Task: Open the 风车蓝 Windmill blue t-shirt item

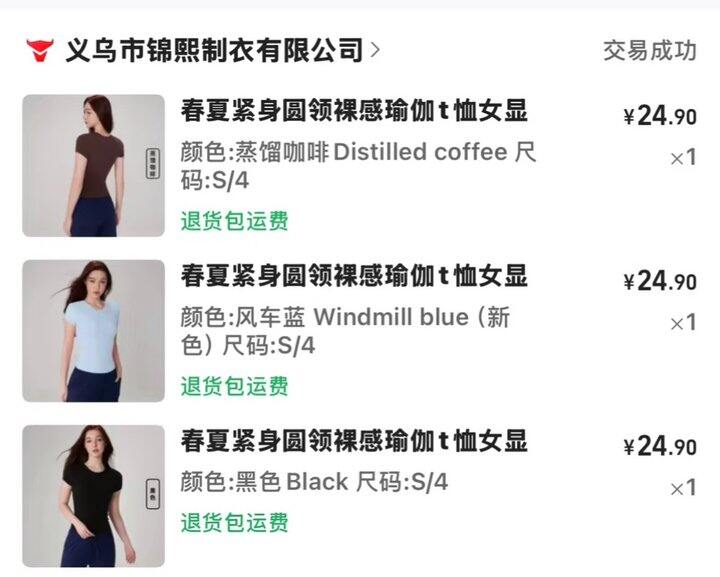Action: [353, 275]
